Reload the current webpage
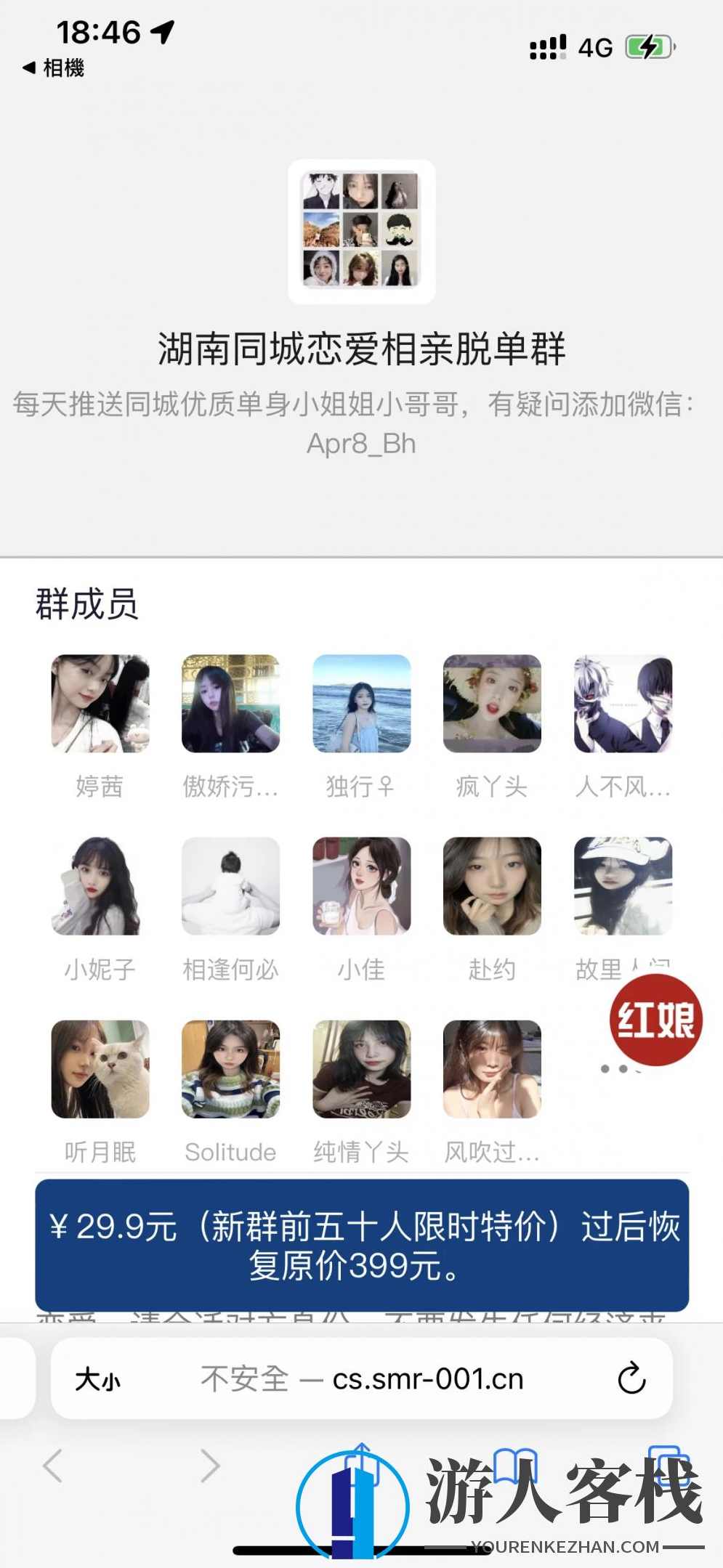 point(631,1378)
